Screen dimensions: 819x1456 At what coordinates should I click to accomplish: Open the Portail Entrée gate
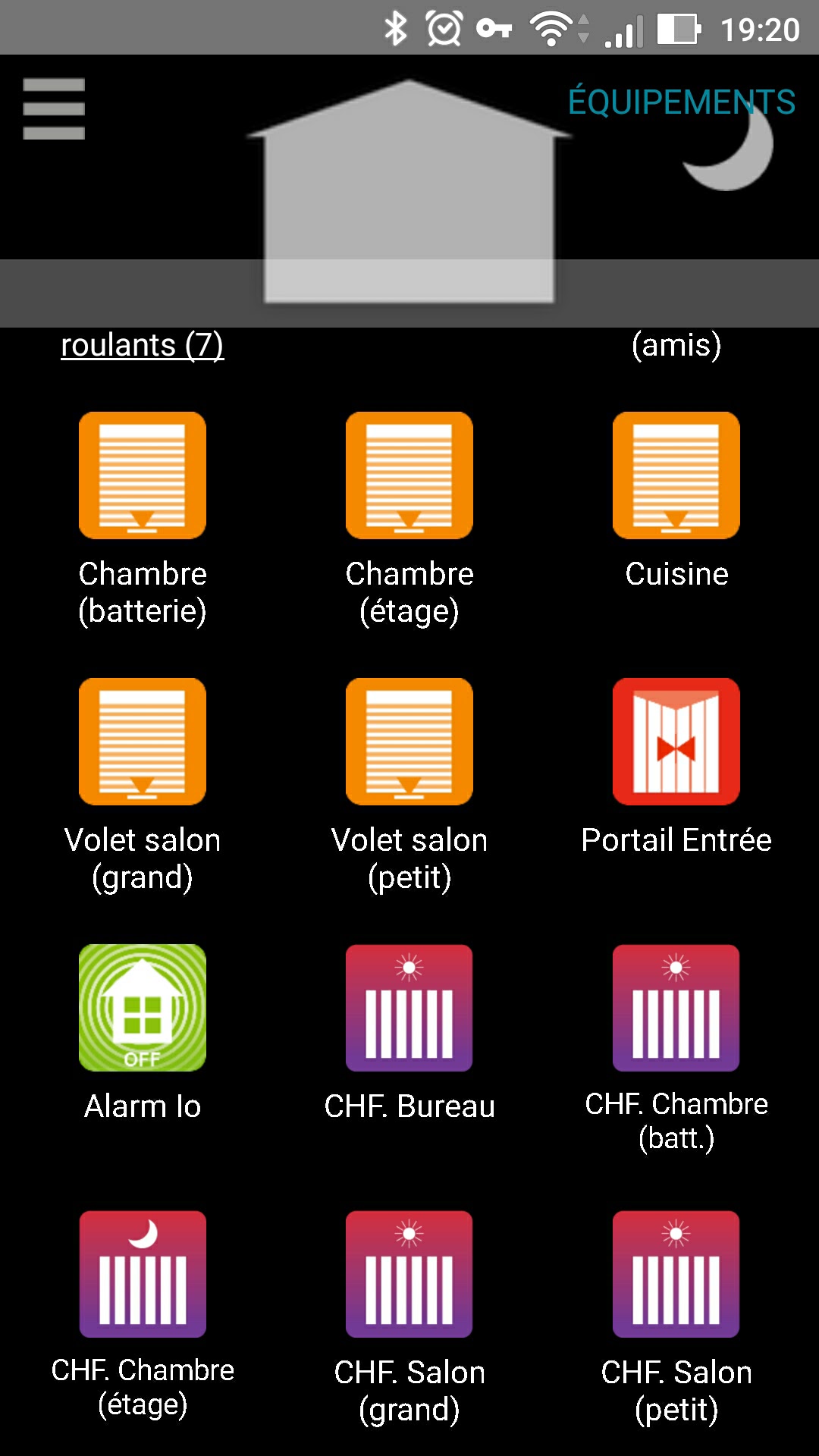(x=676, y=742)
